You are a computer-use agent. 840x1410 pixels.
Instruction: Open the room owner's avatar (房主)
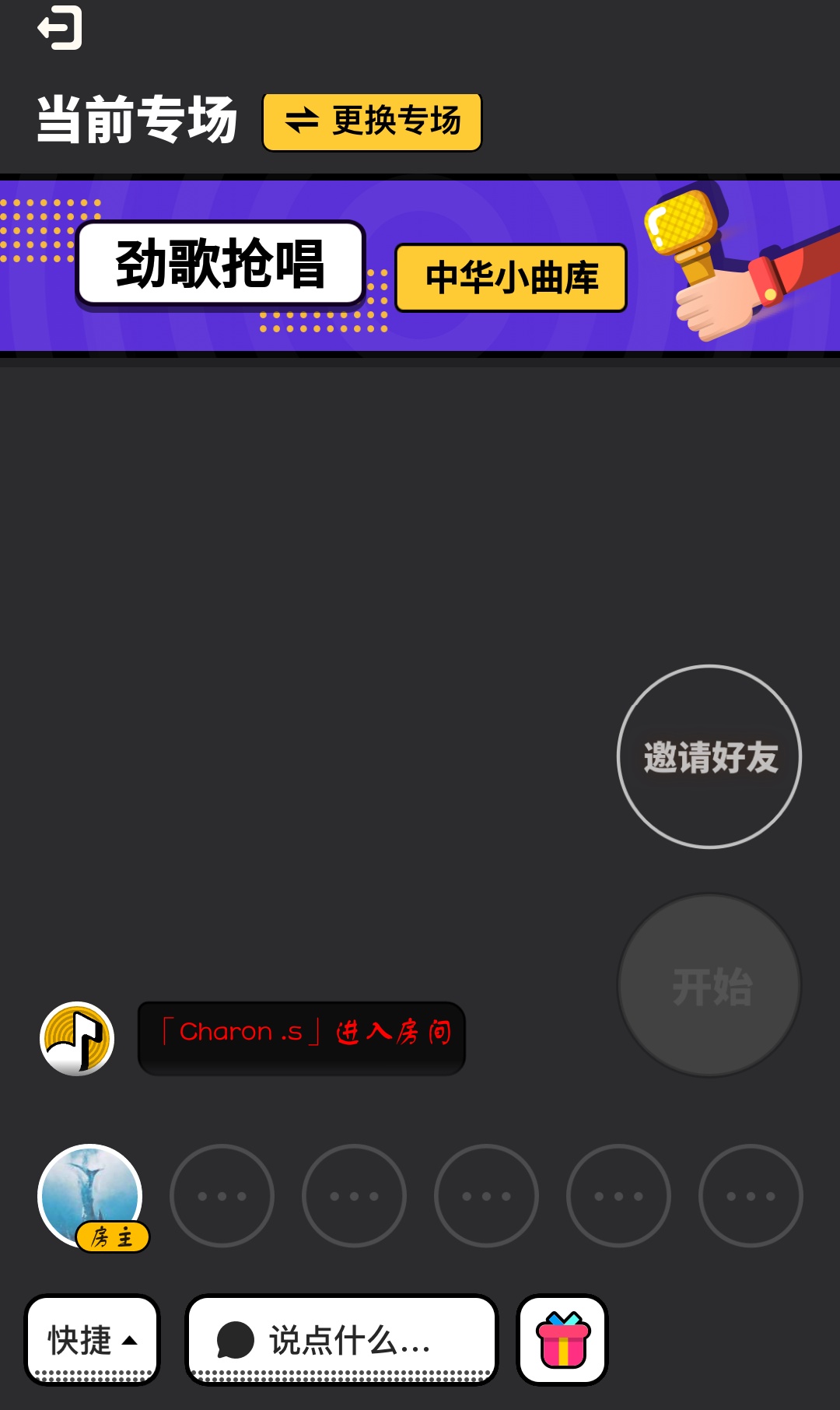[x=90, y=1195]
